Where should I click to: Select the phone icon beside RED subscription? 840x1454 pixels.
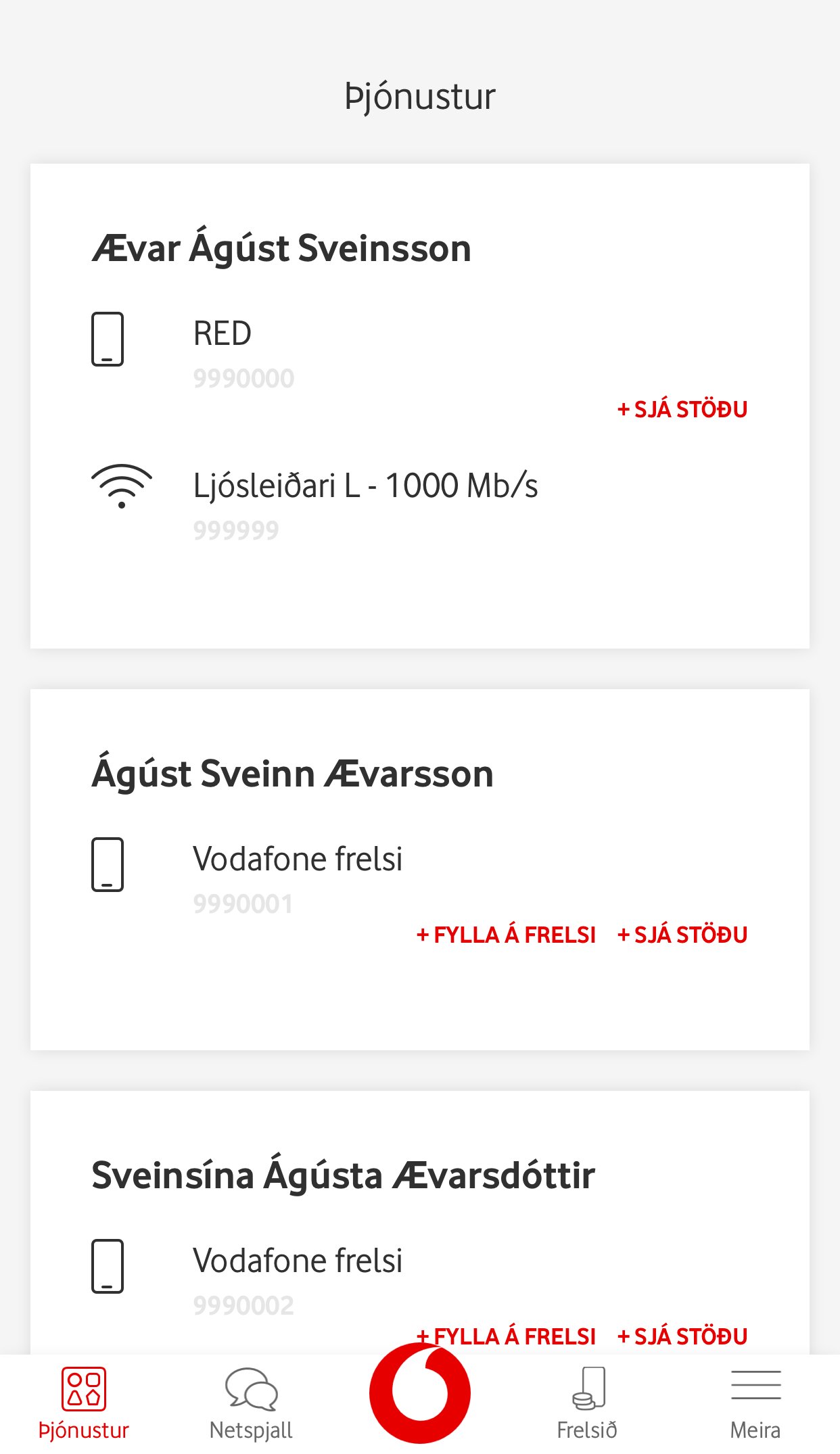[107, 338]
